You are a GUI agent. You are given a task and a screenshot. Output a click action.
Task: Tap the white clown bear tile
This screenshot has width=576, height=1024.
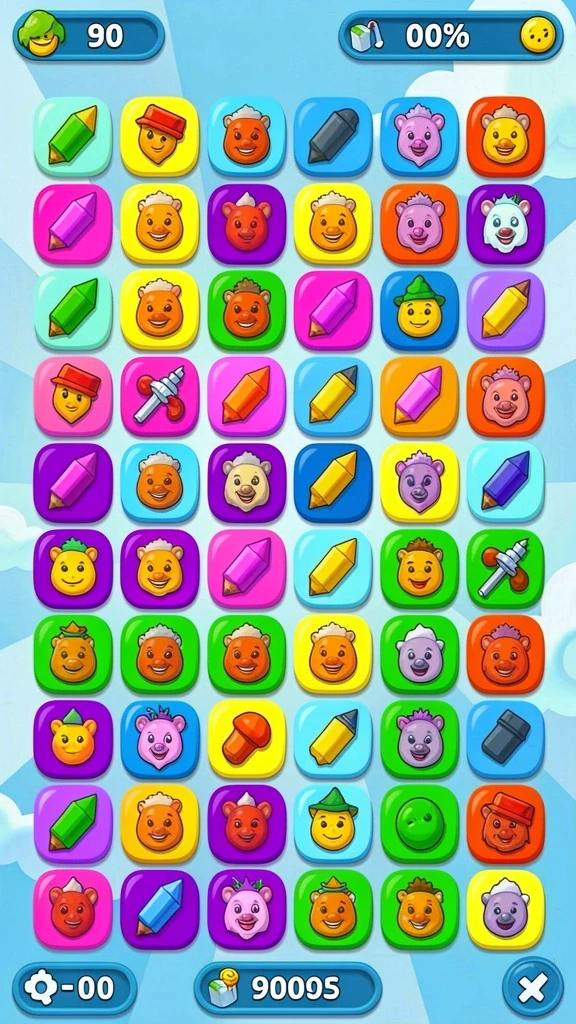[505, 223]
